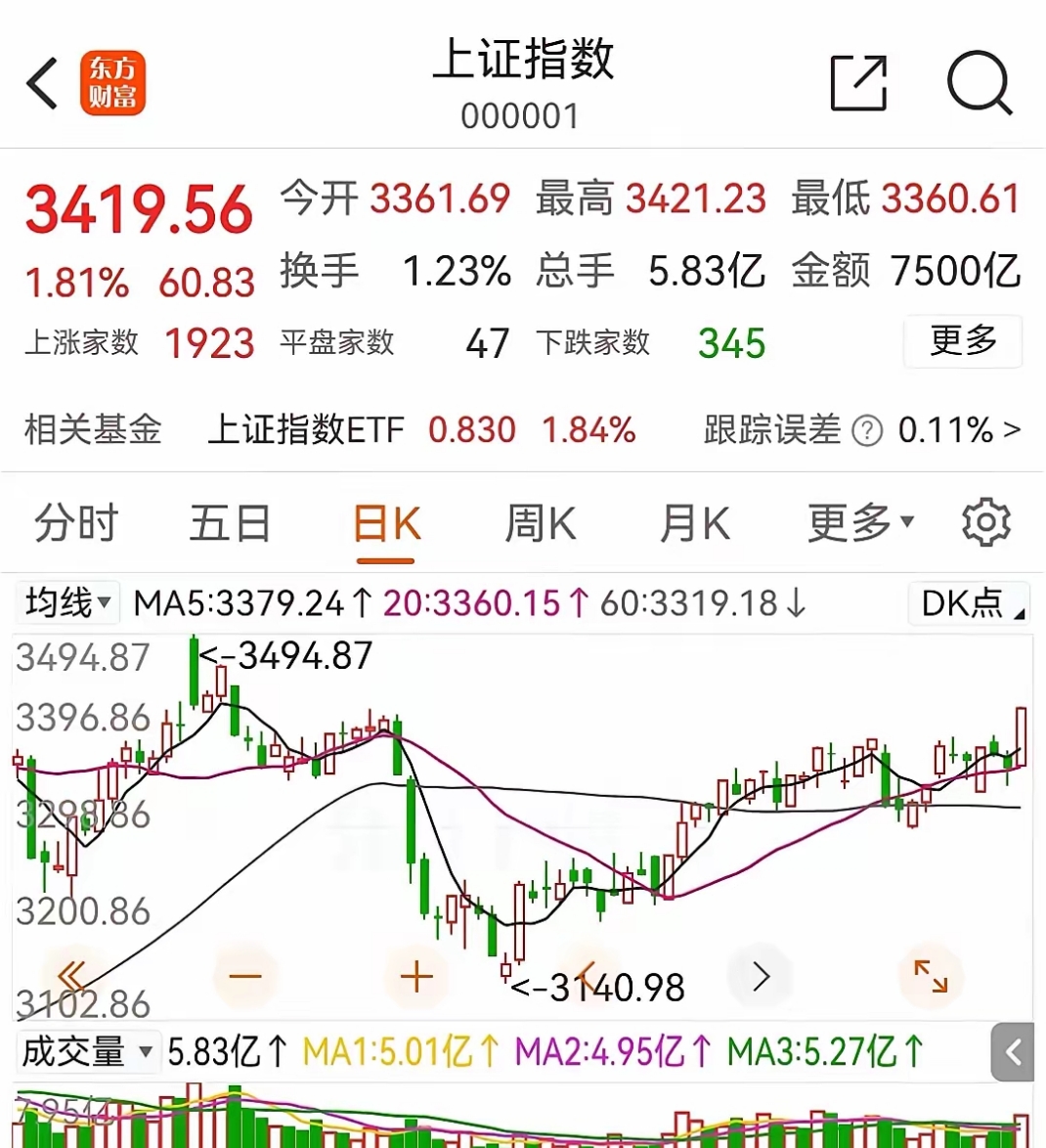
Task: Tap the 更多 button for more stats
Action: (962, 342)
